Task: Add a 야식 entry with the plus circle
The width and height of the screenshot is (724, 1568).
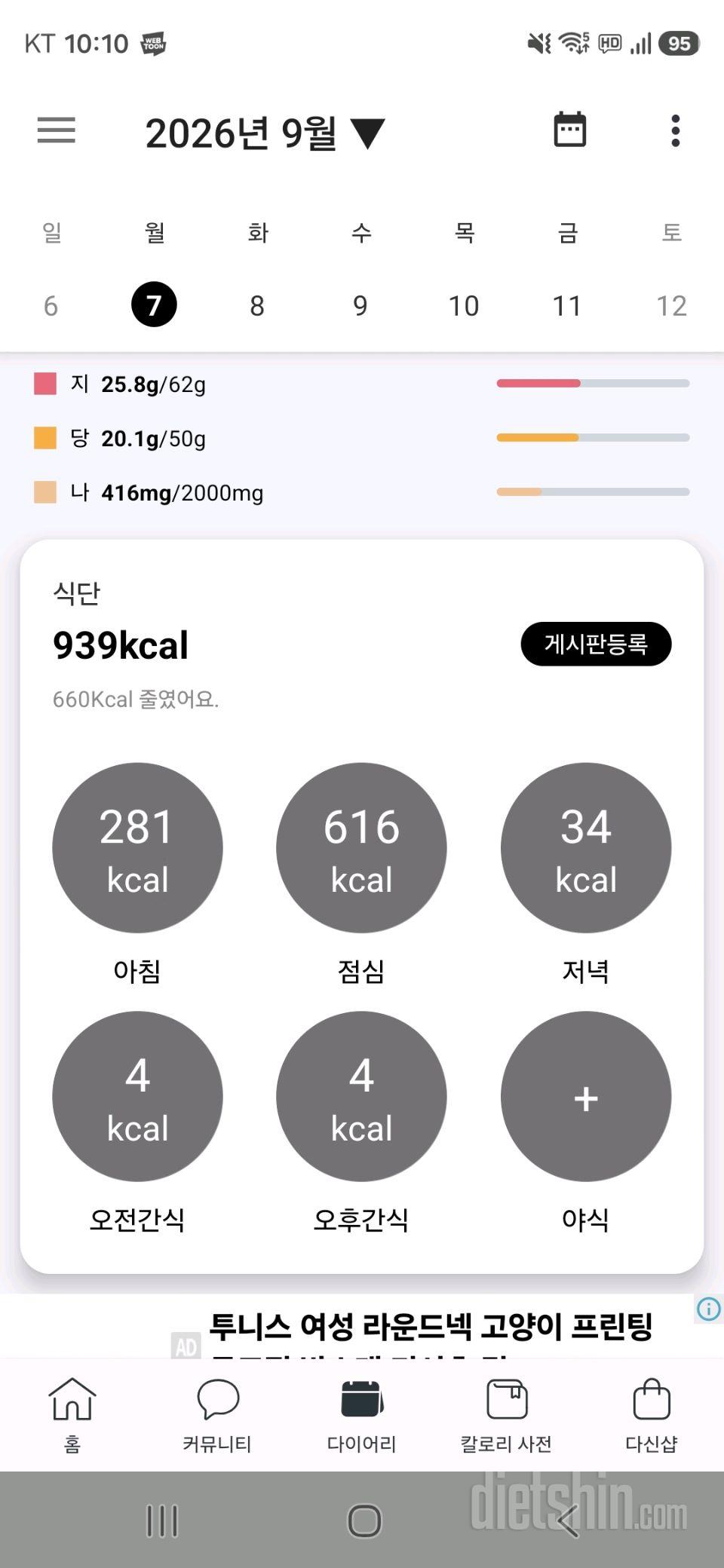Action: pyautogui.click(x=586, y=1097)
